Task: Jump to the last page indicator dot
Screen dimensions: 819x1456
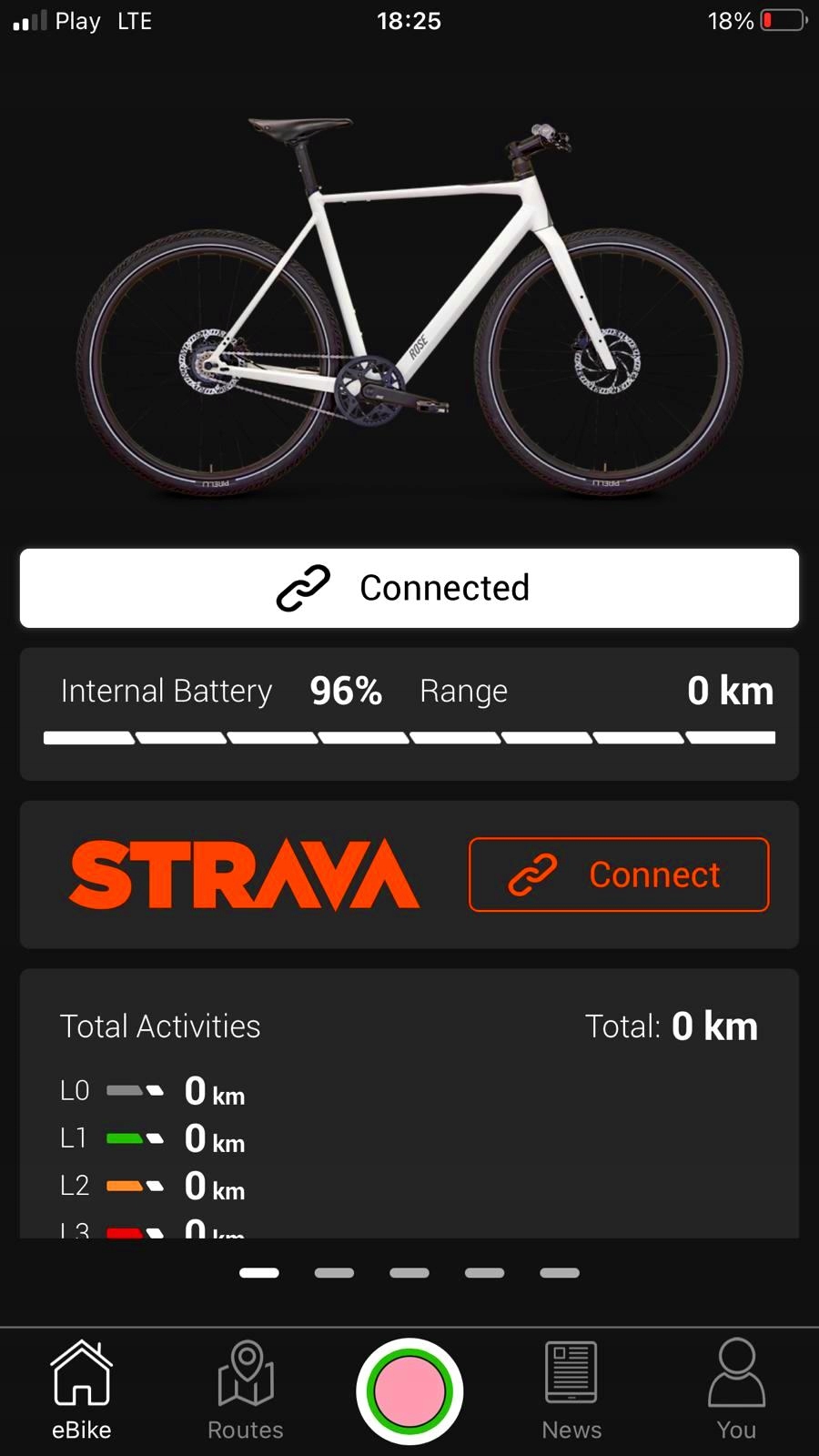Action: point(560,1273)
